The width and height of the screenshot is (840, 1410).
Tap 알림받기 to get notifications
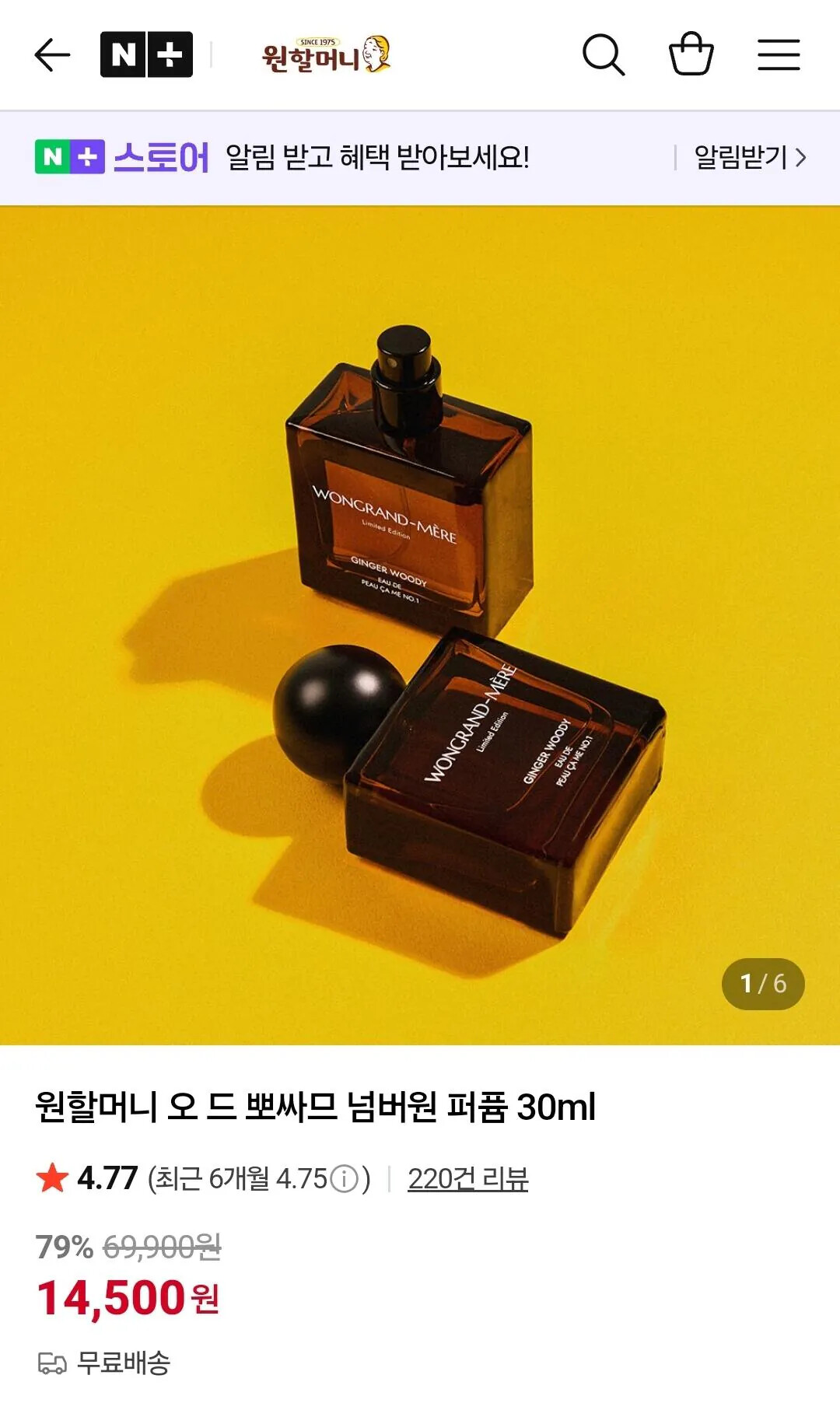pyautogui.click(x=749, y=158)
